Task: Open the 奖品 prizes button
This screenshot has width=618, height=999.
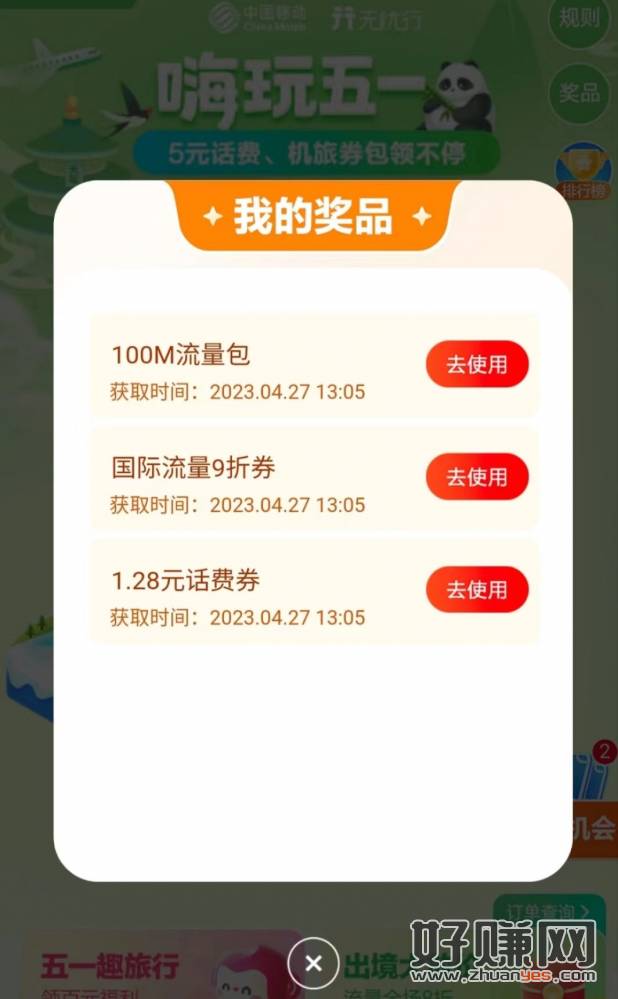Action: (x=580, y=93)
